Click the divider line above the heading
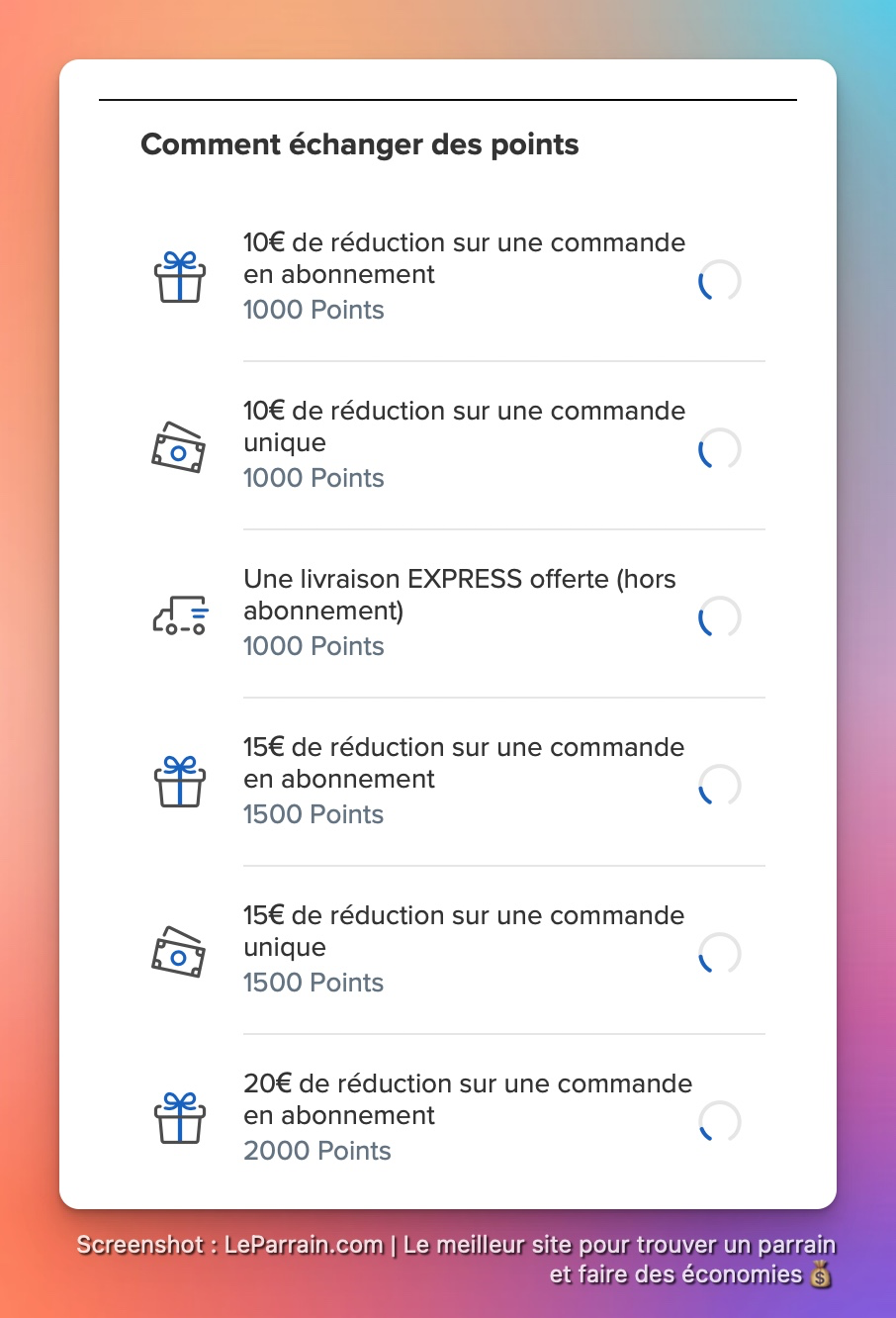The width and height of the screenshot is (896, 1318). click(x=447, y=99)
